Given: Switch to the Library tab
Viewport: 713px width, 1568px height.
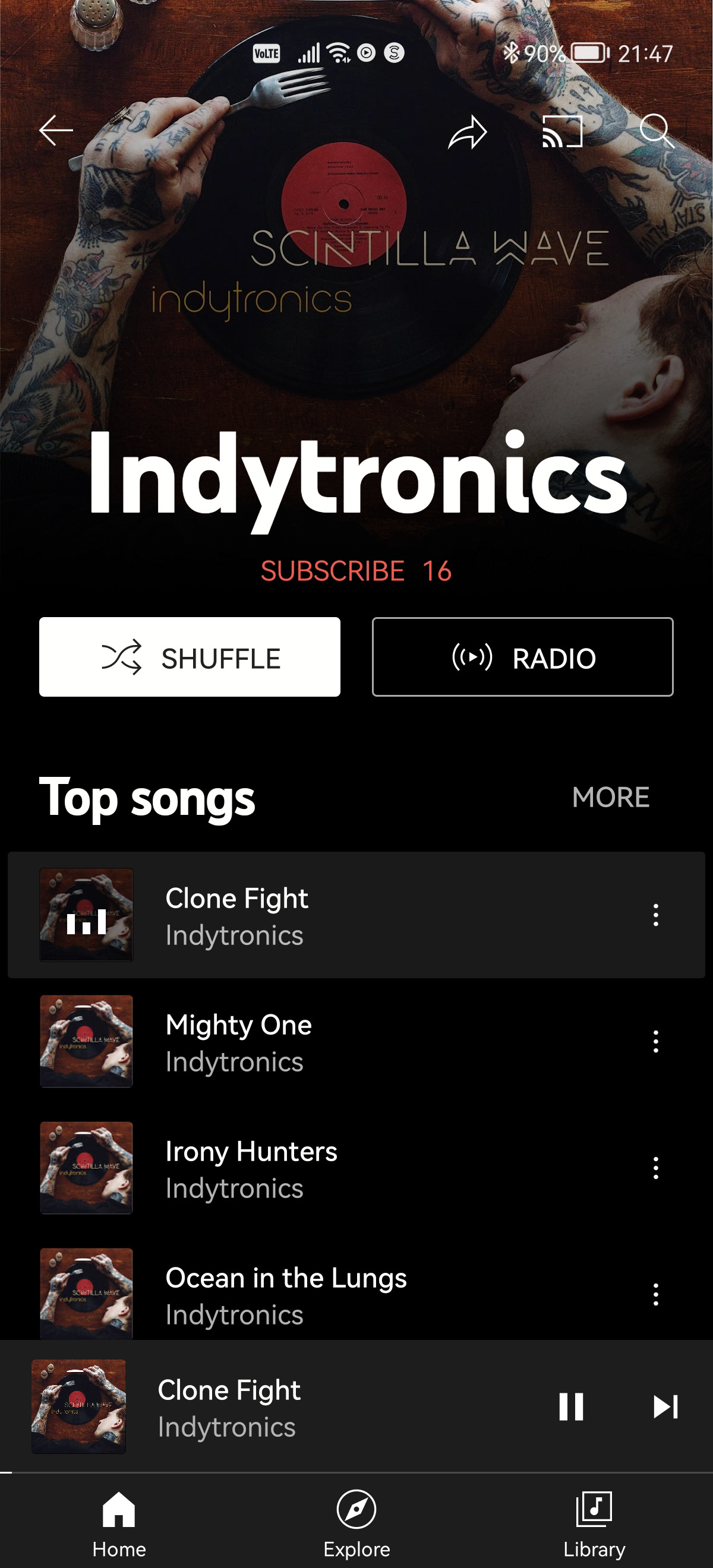Looking at the screenshot, I should coord(594,1522).
